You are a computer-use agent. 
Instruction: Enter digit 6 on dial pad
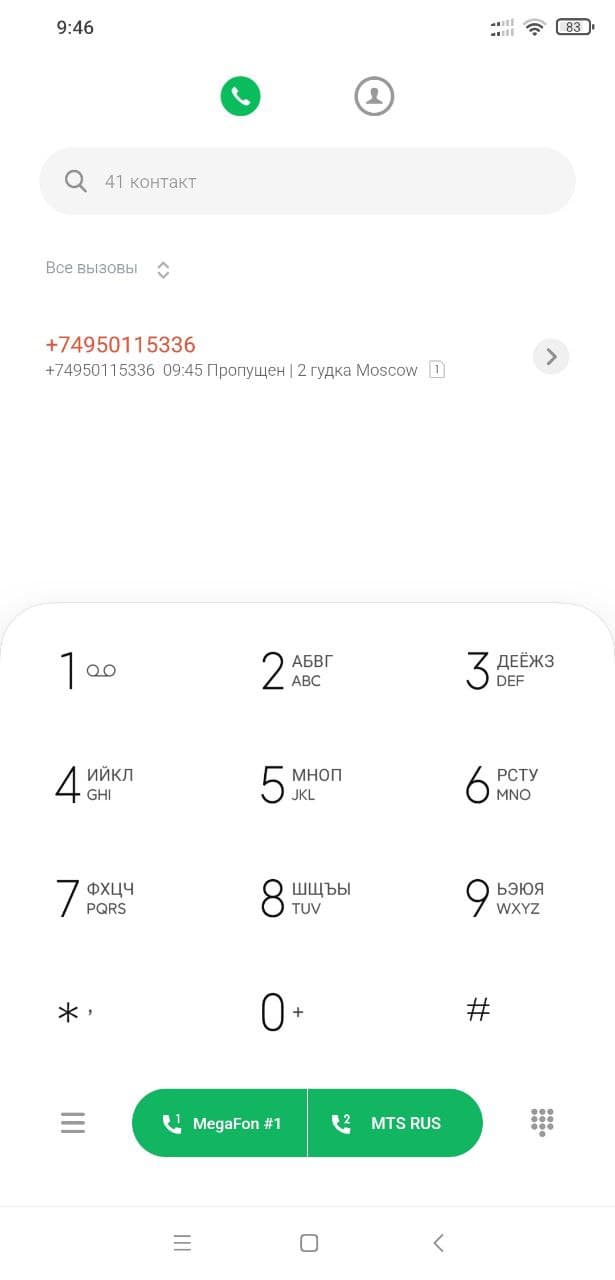click(502, 784)
